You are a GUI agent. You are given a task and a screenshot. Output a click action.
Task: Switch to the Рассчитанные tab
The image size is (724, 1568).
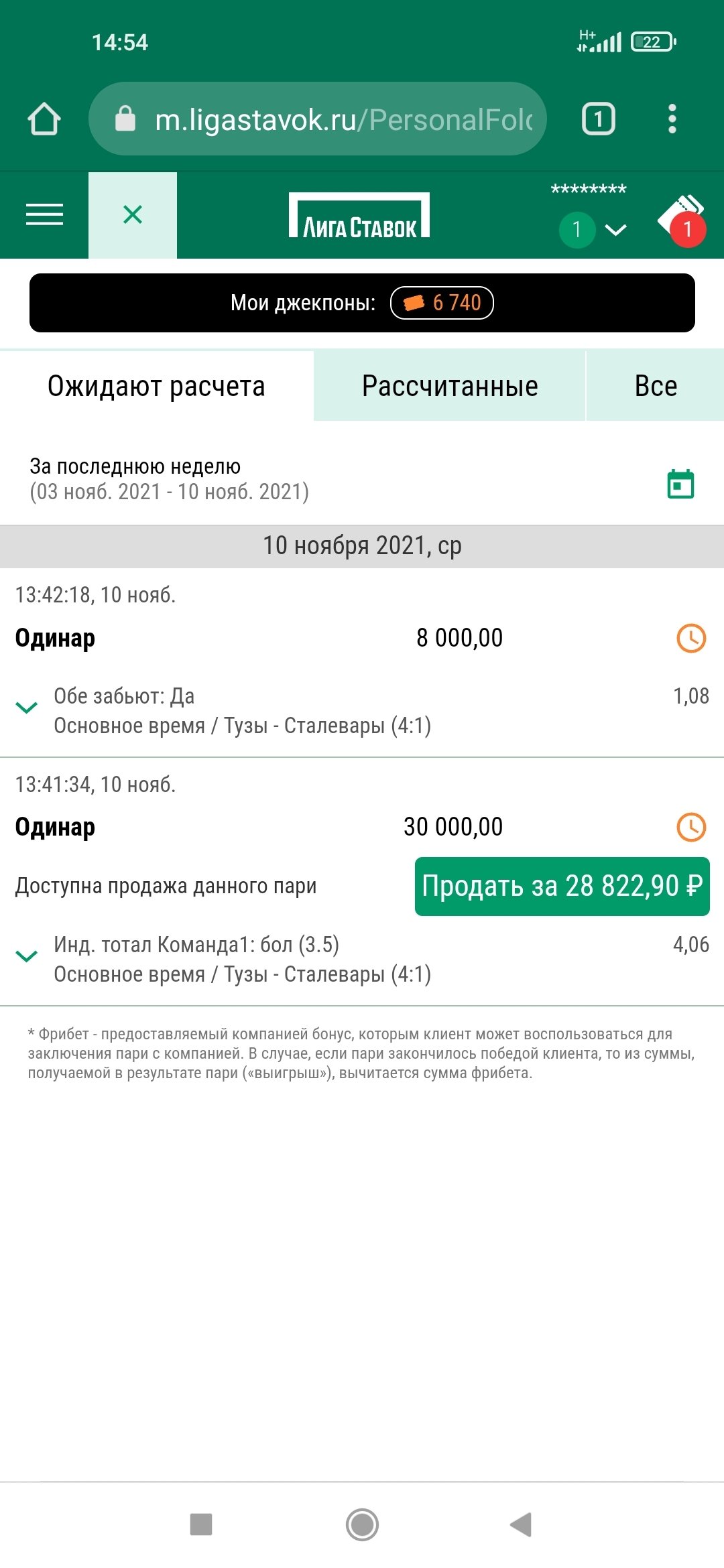[x=450, y=387]
